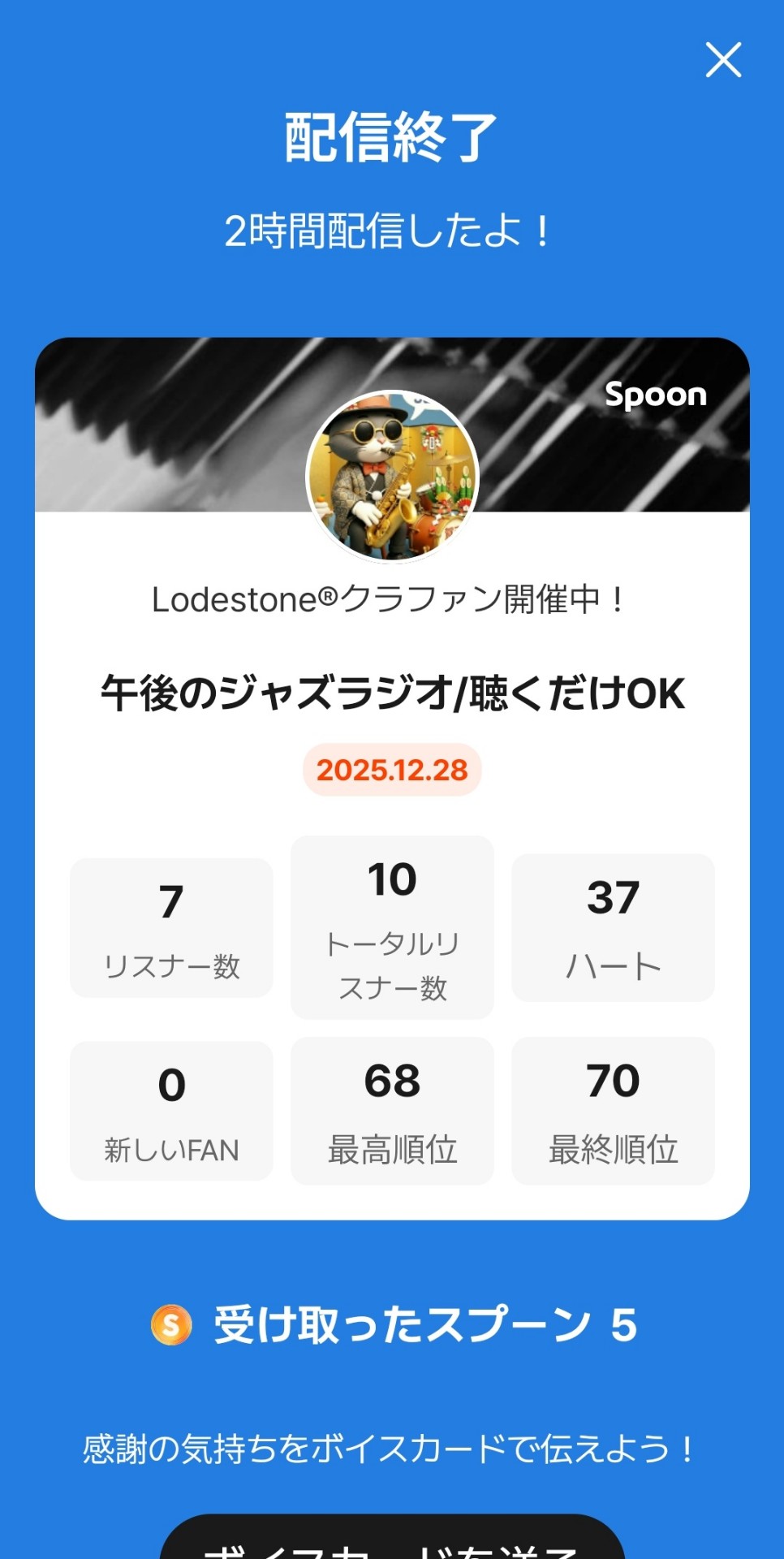Tap the 最終順位 card showing 70
The image size is (784, 1559).
[613, 1109]
